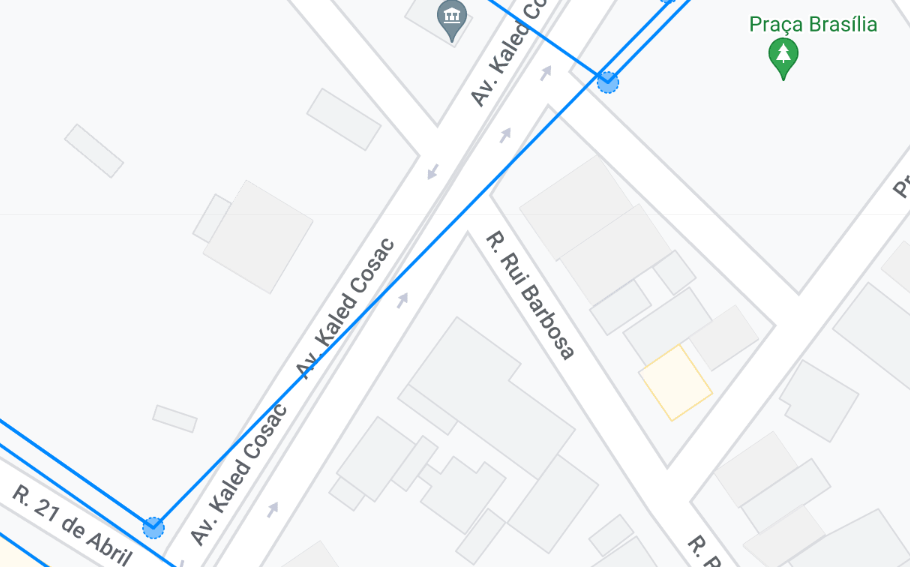Open the Praça Brasília park pin
The height and width of the screenshot is (567, 910).
(783, 56)
